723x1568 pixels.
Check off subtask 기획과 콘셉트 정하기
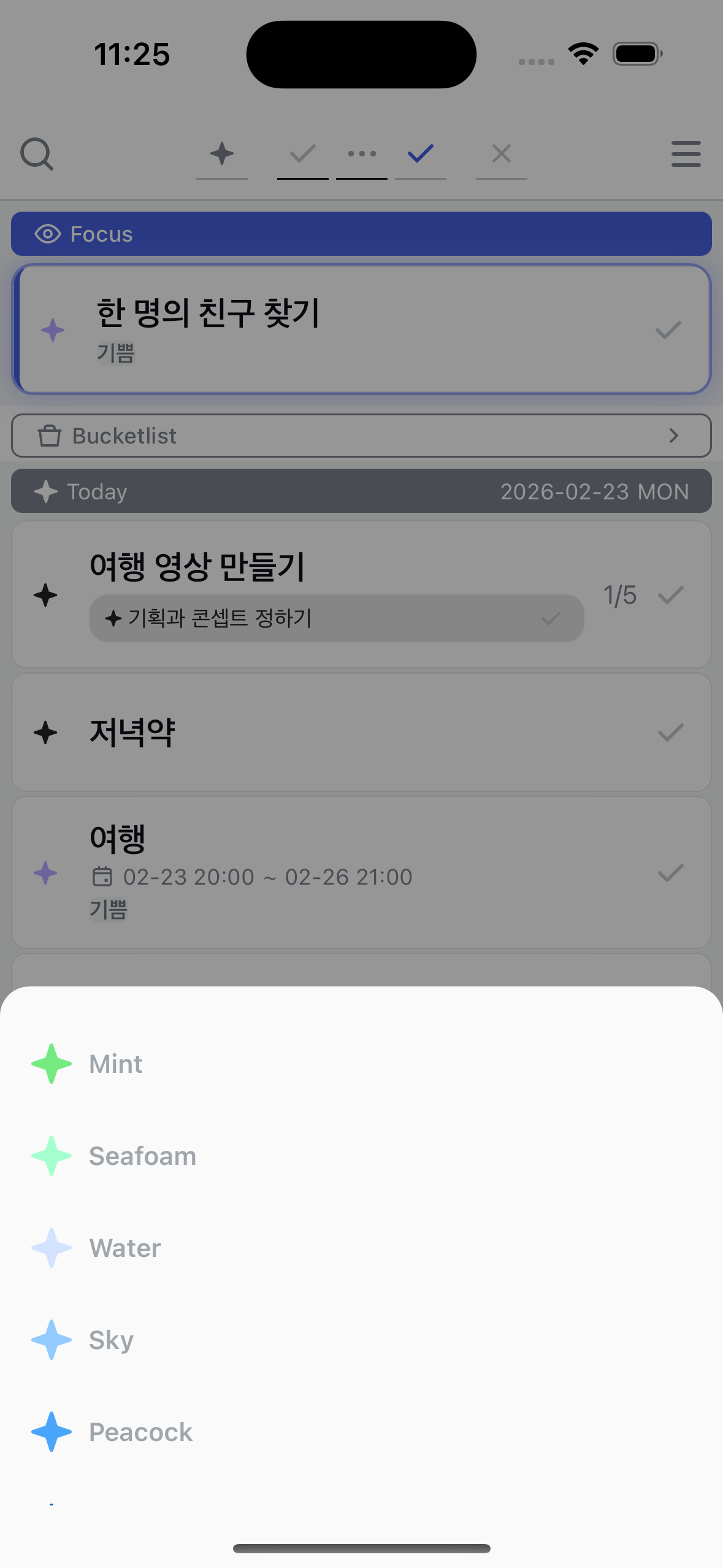click(550, 618)
